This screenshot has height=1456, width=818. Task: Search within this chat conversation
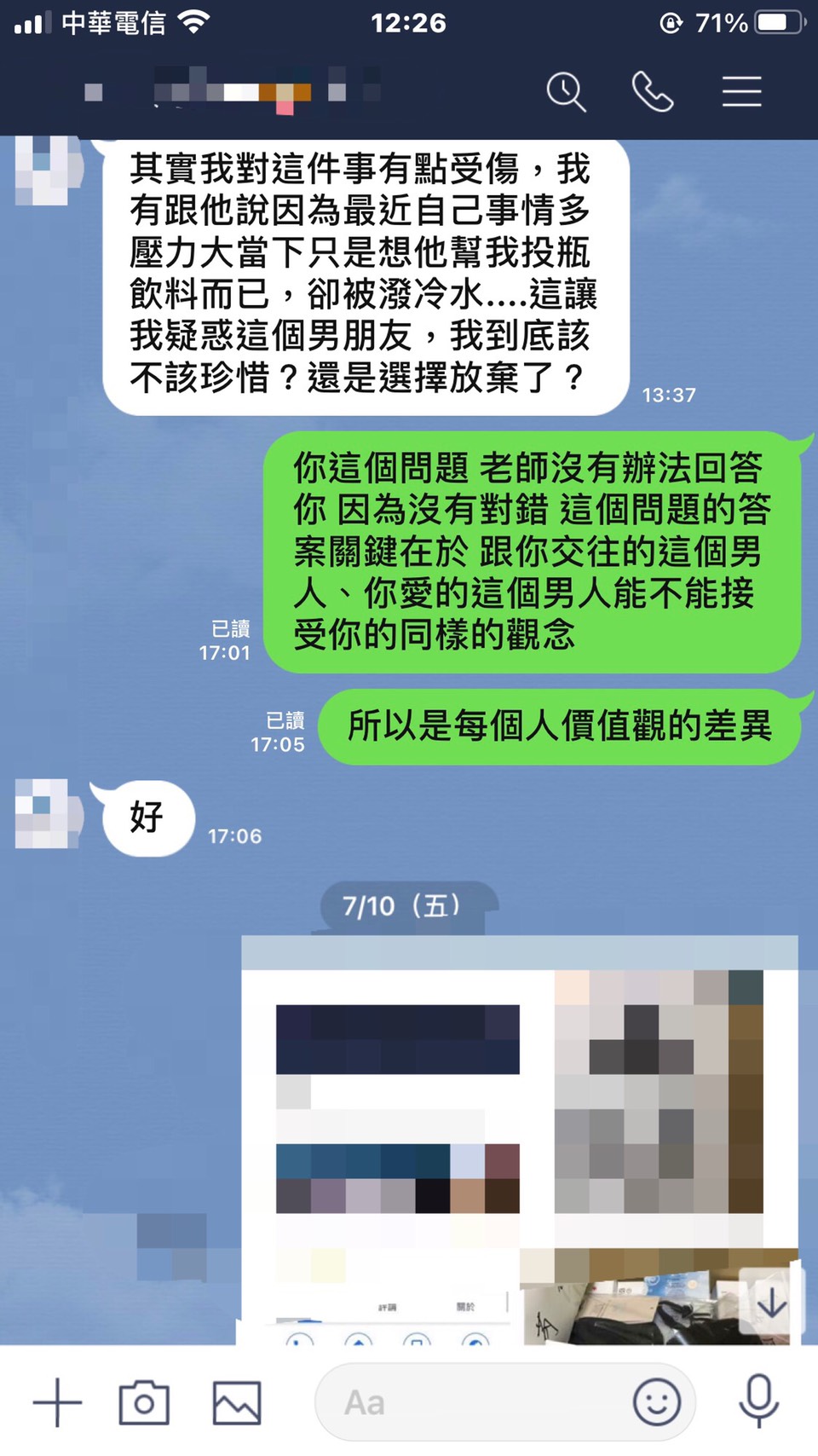(x=566, y=91)
